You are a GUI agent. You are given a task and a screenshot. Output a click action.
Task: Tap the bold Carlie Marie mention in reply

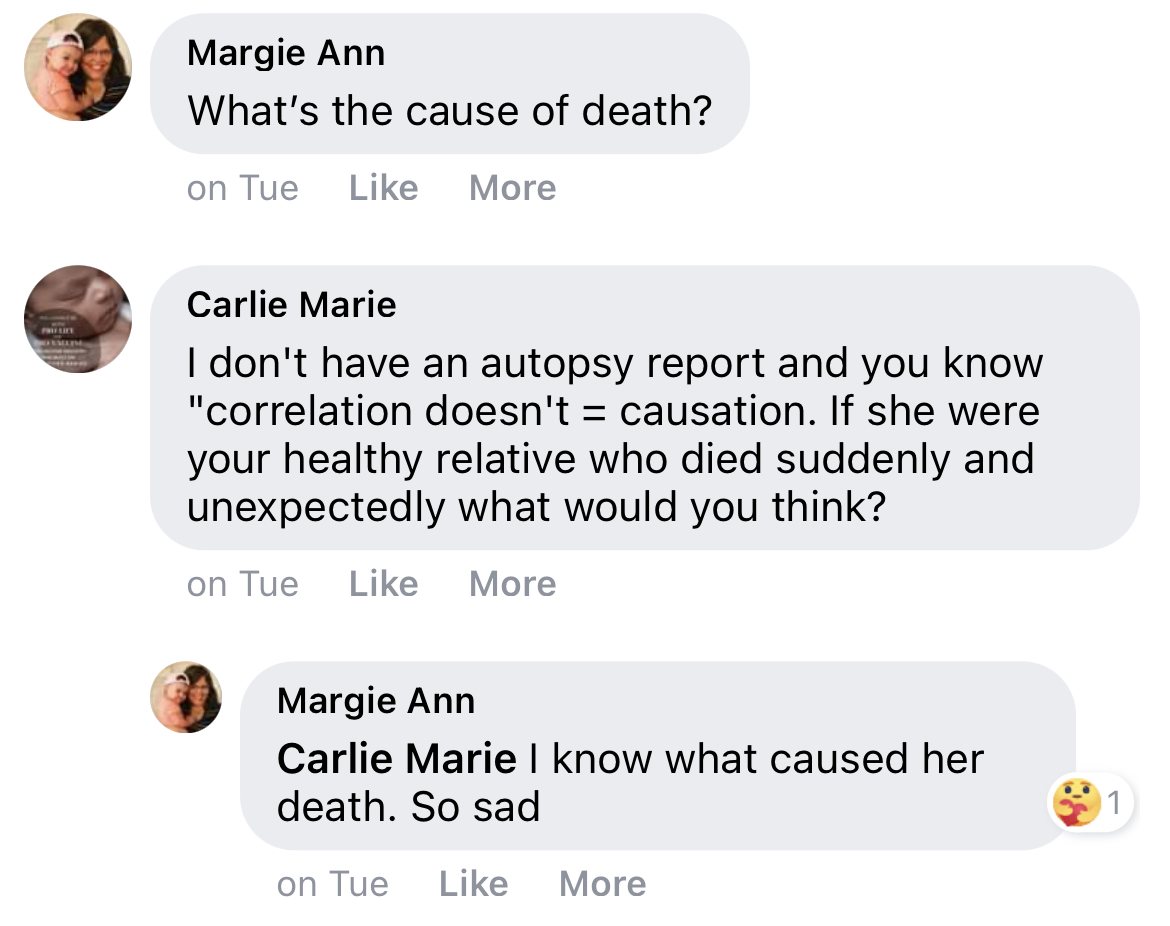(396, 759)
